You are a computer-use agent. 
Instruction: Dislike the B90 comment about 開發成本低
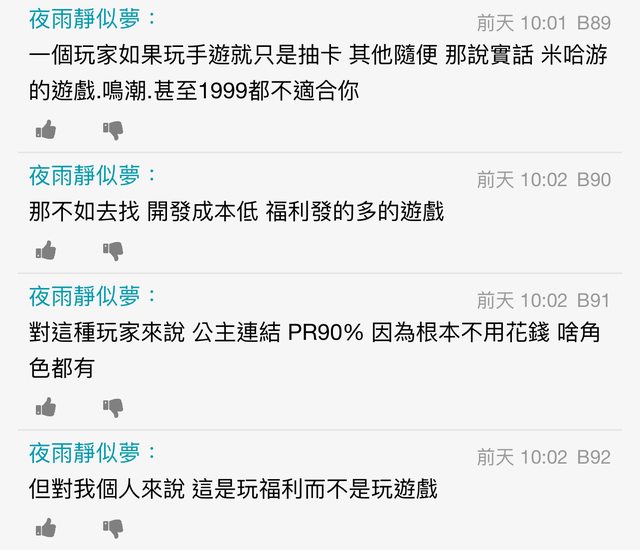[112, 250]
